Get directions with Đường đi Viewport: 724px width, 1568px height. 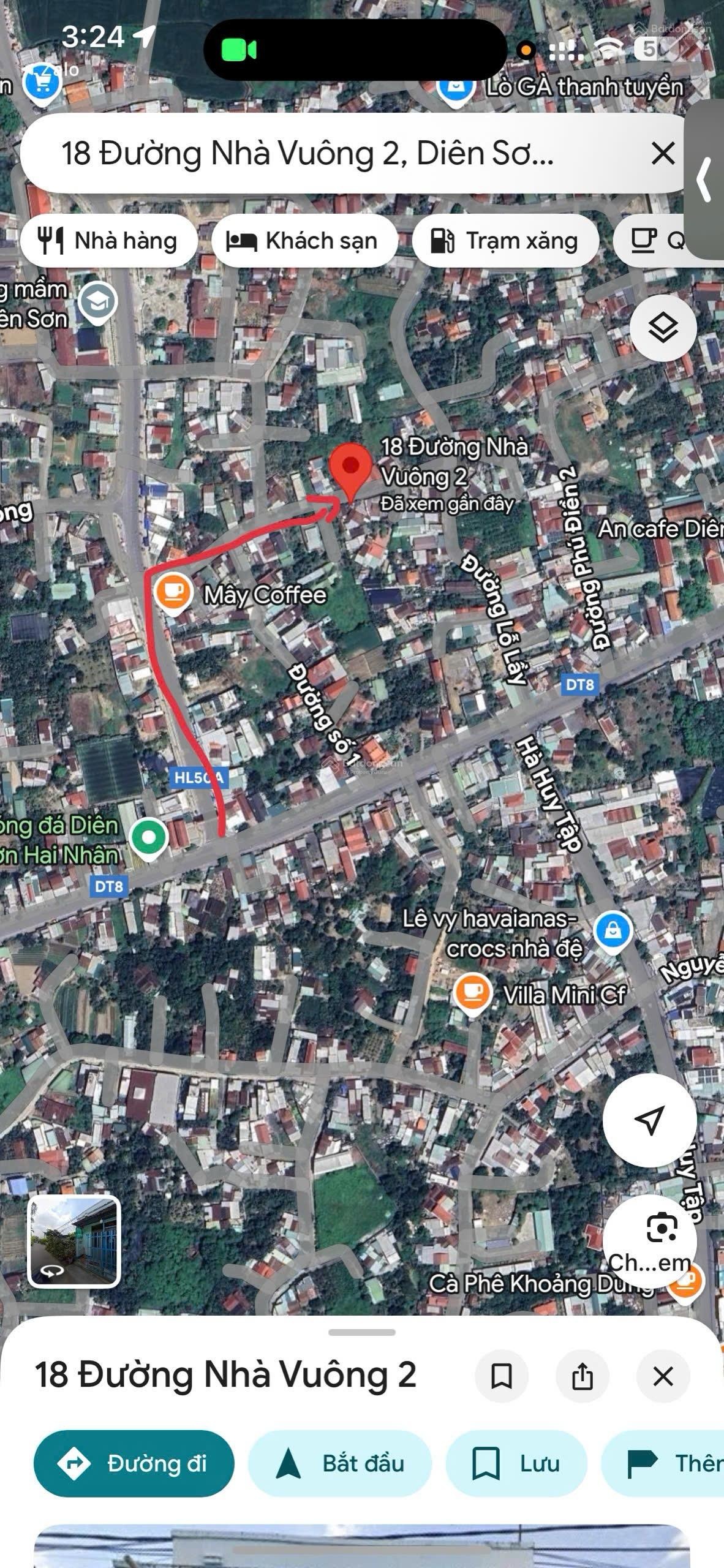coord(134,1463)
